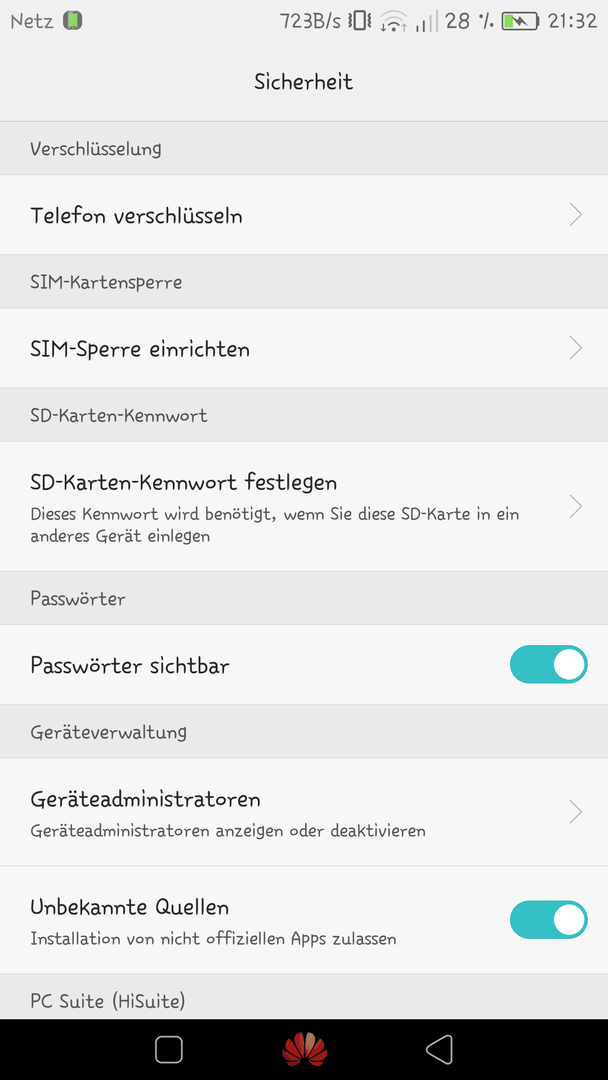Tap the back navigation triangle
The image size is (608, 1080).
[x=439, y=1050]
